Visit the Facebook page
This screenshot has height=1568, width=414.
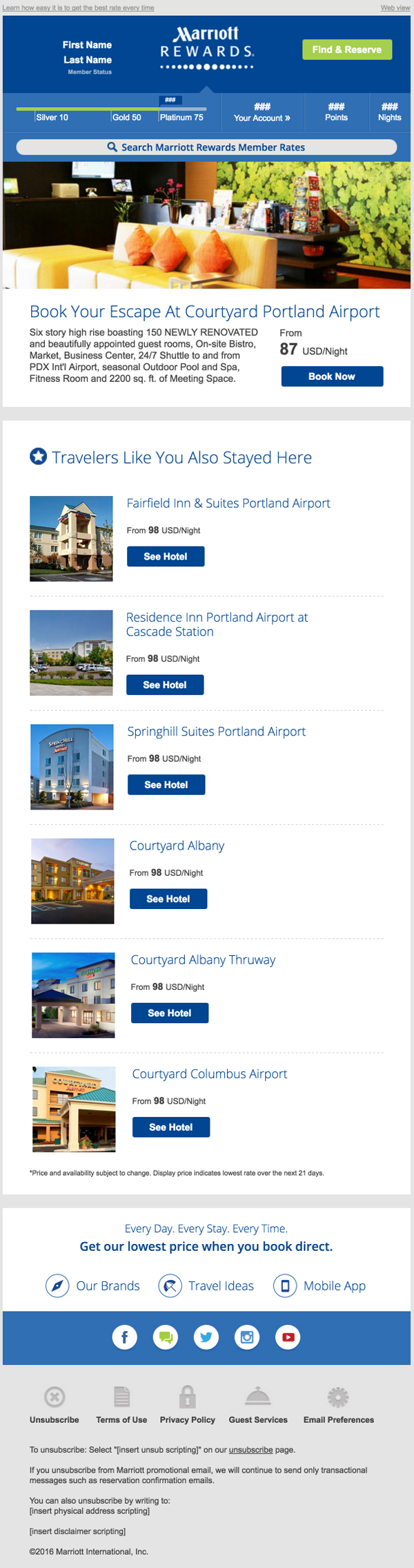pyautogui.click(x=125, y=1337)
